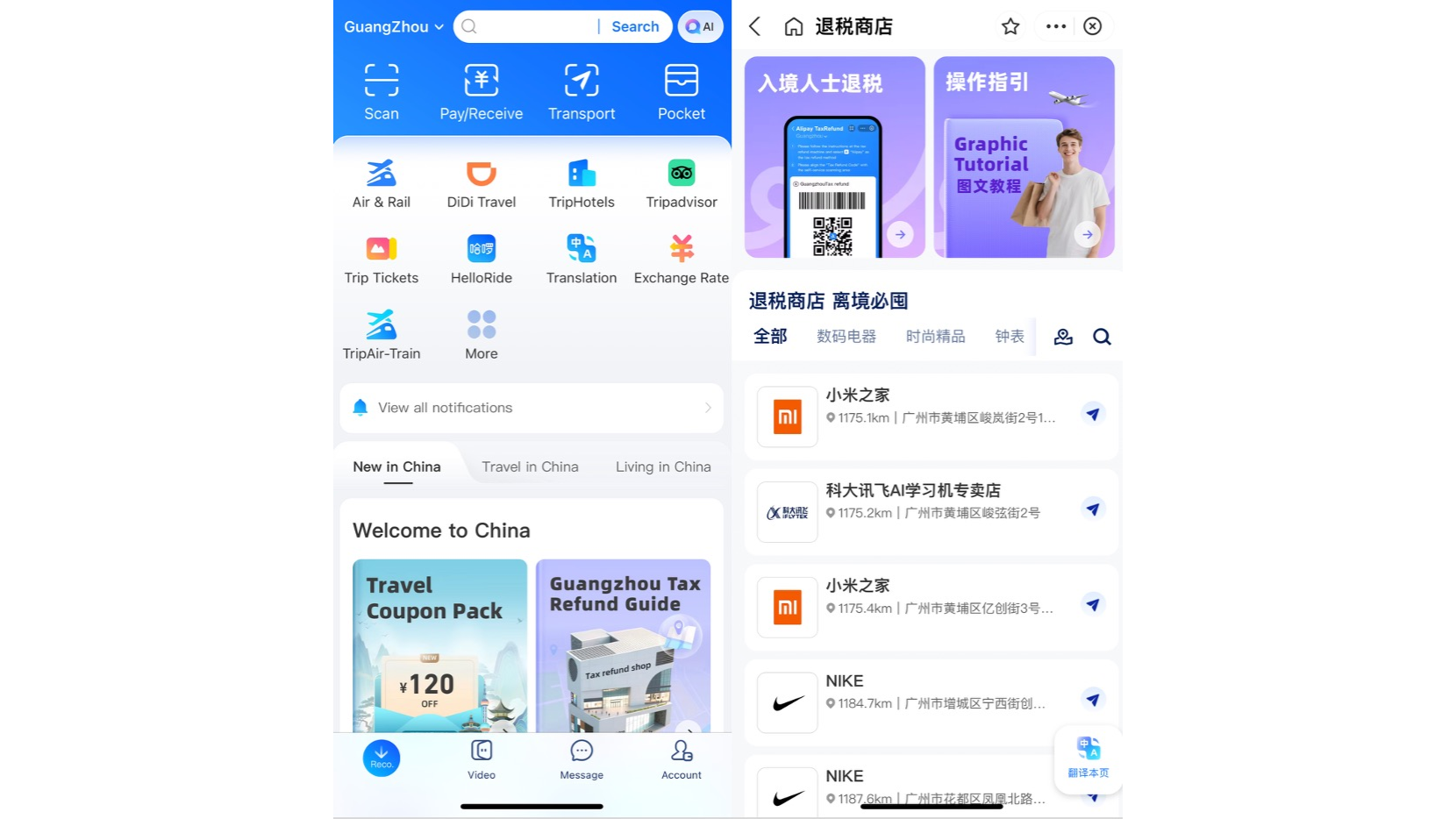Go back from 退税商店 page
1456x819 pixels.
point(754,26)
